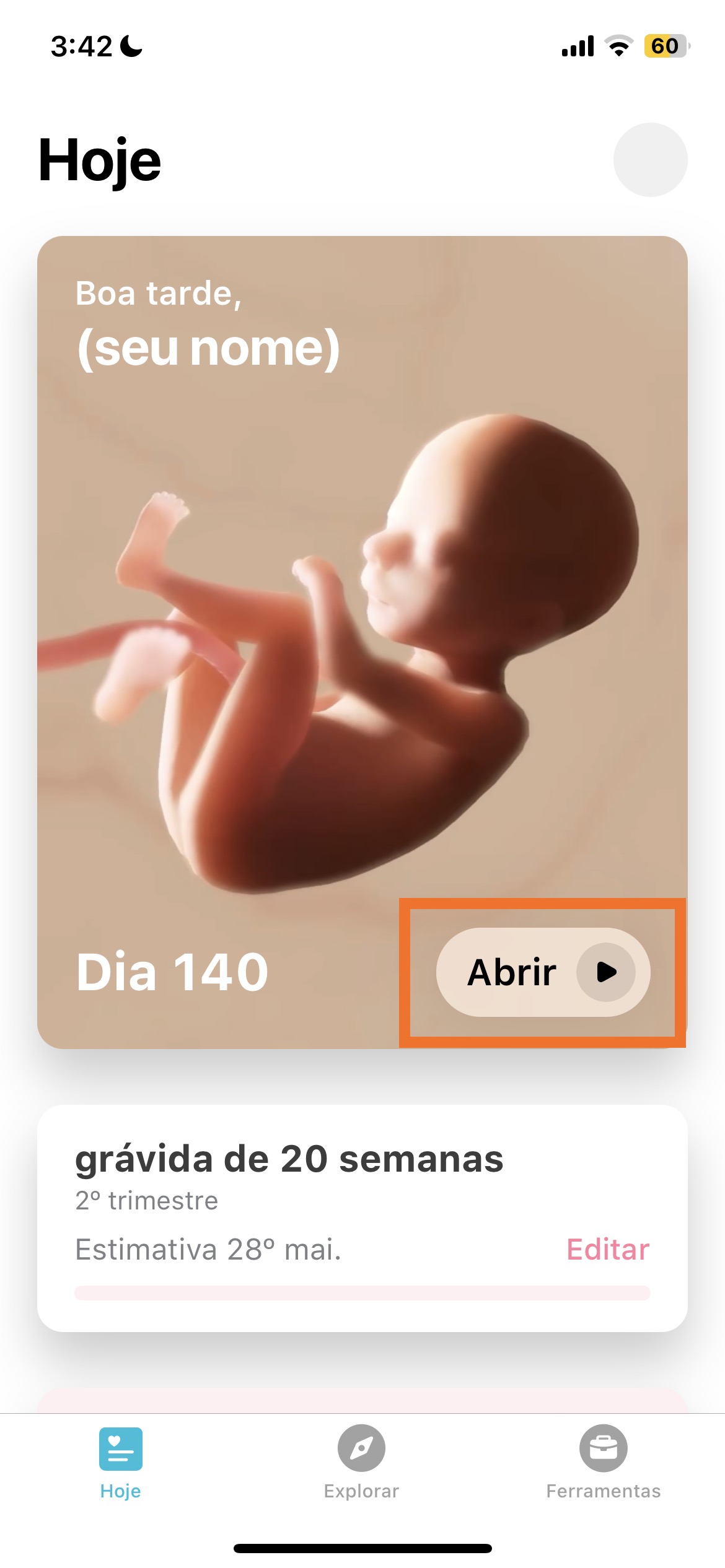Open the grávida de 20 semanas card
725x1568 pixels.
(x=289, y=1159)
